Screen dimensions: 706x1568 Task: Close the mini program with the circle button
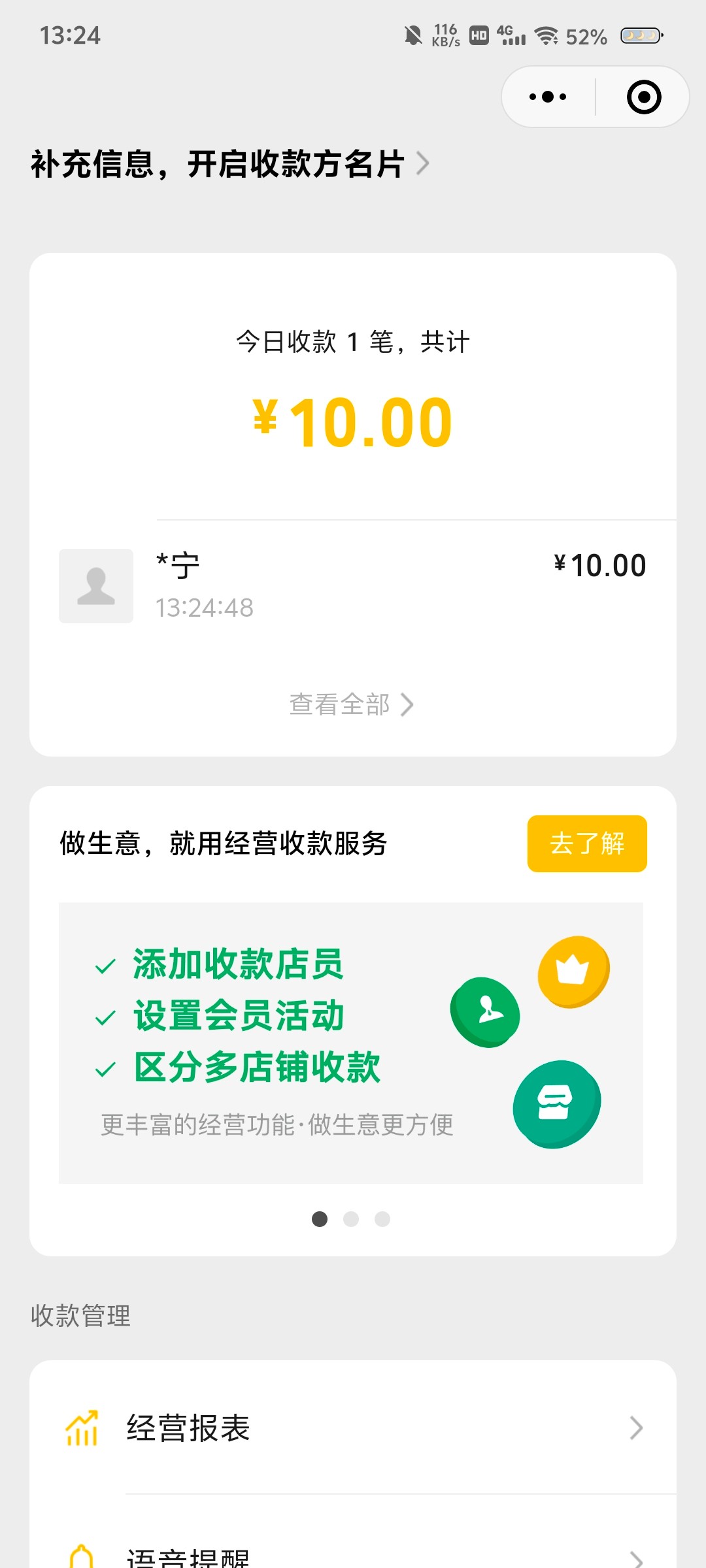(644, 97)
